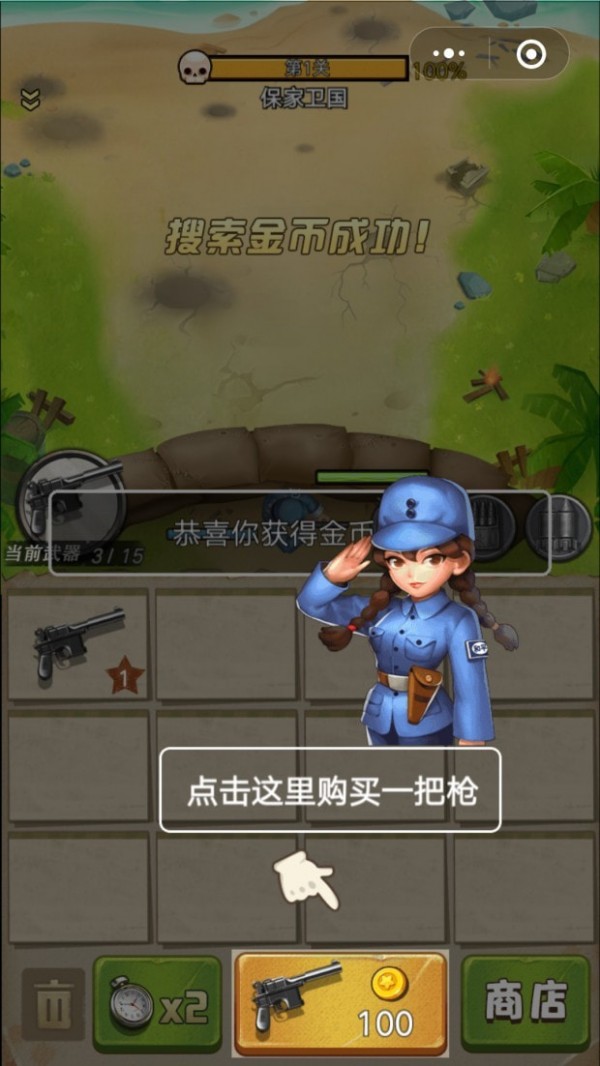
Task: Expand the double-chevron dropdown at top left
Action: [30, 101]
